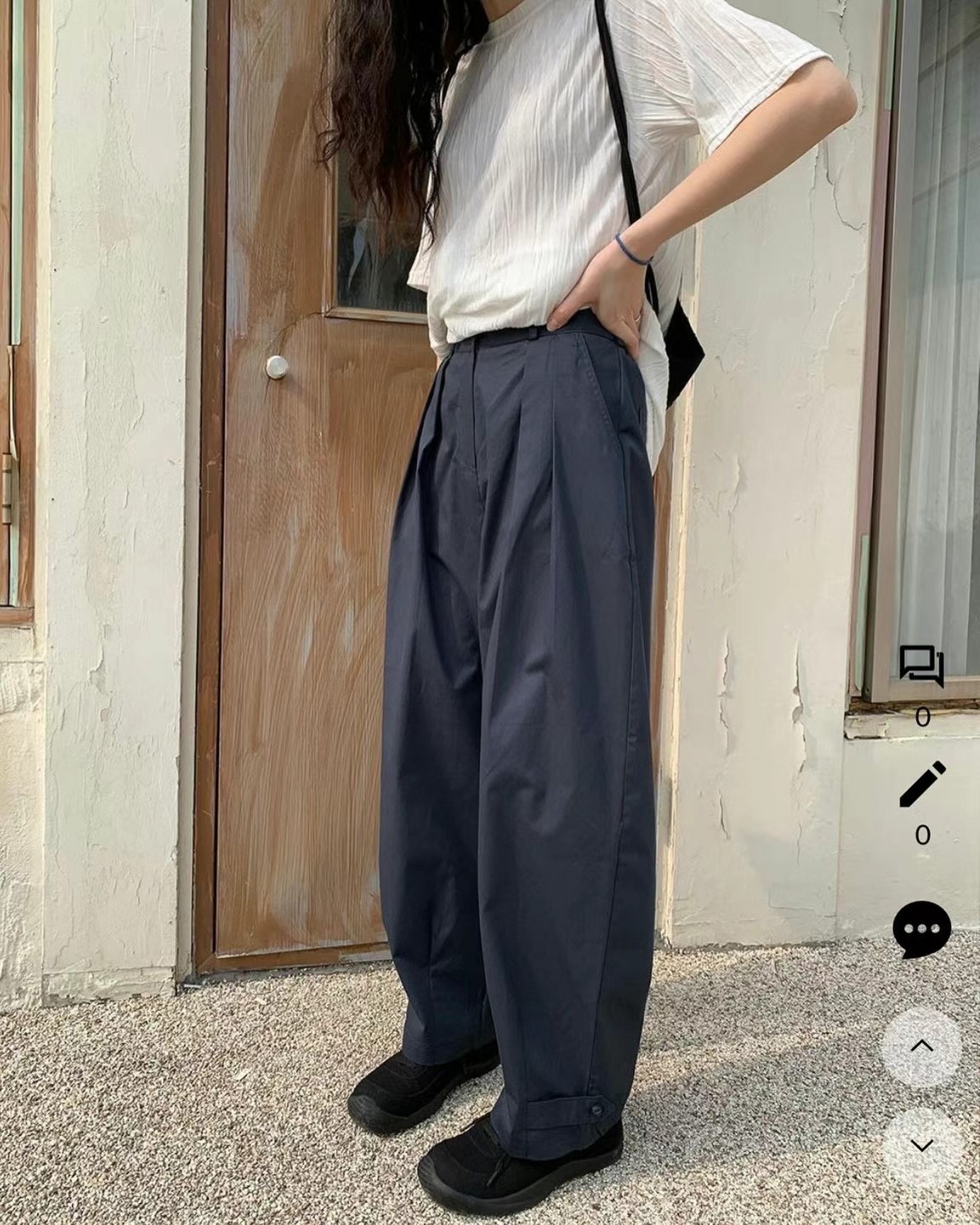Write a review with the pencil icon
980x1225 pixels.
[x=922, y=783]
